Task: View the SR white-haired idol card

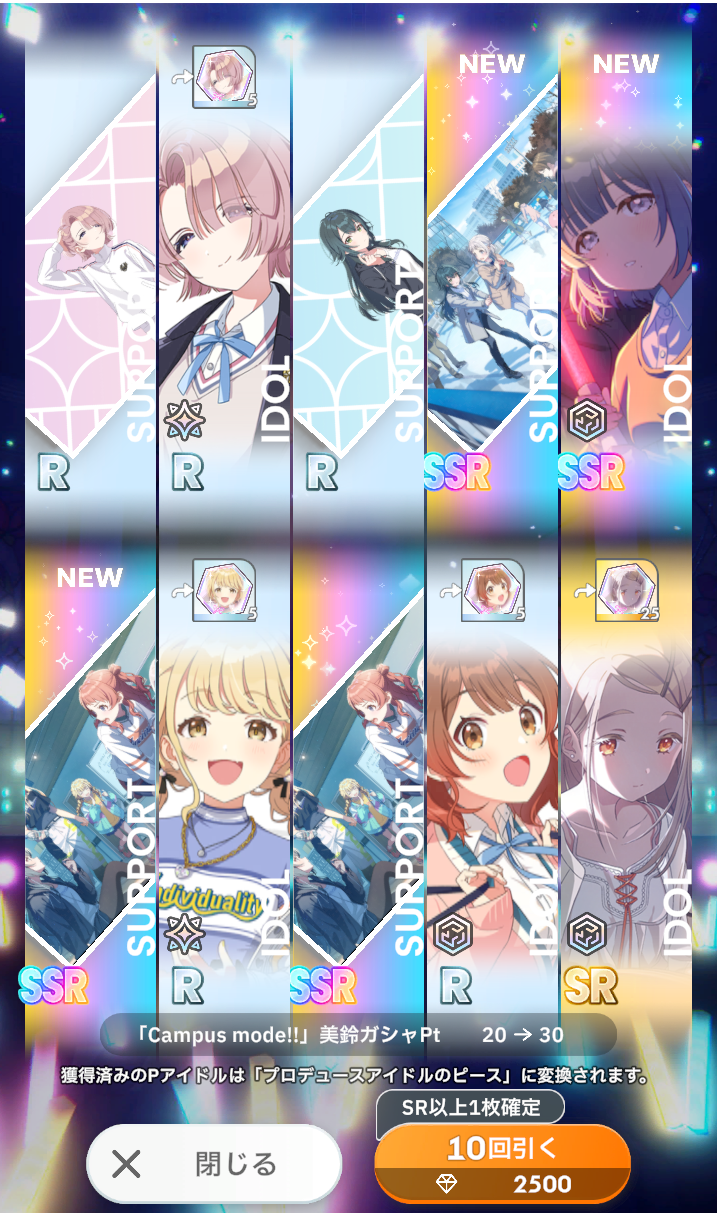Action: (x=626, y=785)
